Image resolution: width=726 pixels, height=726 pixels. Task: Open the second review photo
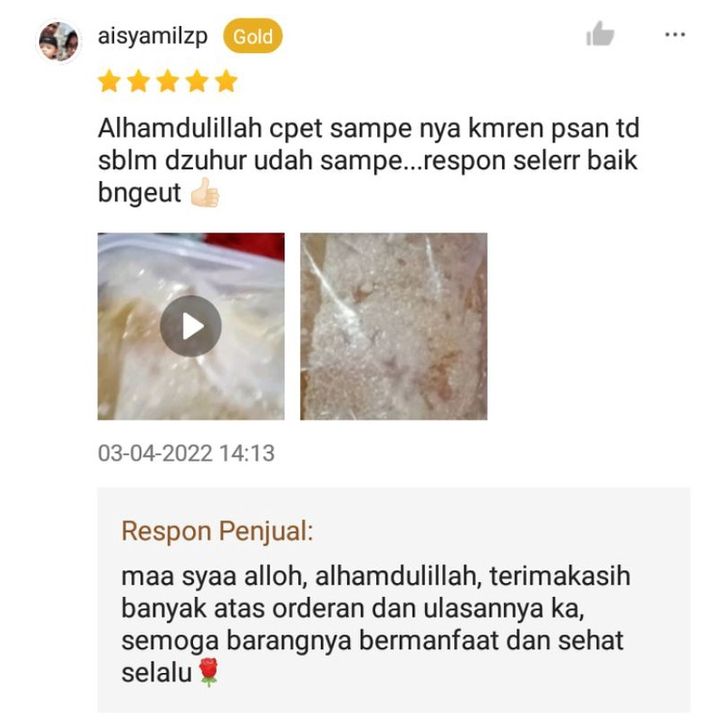(x=393, y=326)
